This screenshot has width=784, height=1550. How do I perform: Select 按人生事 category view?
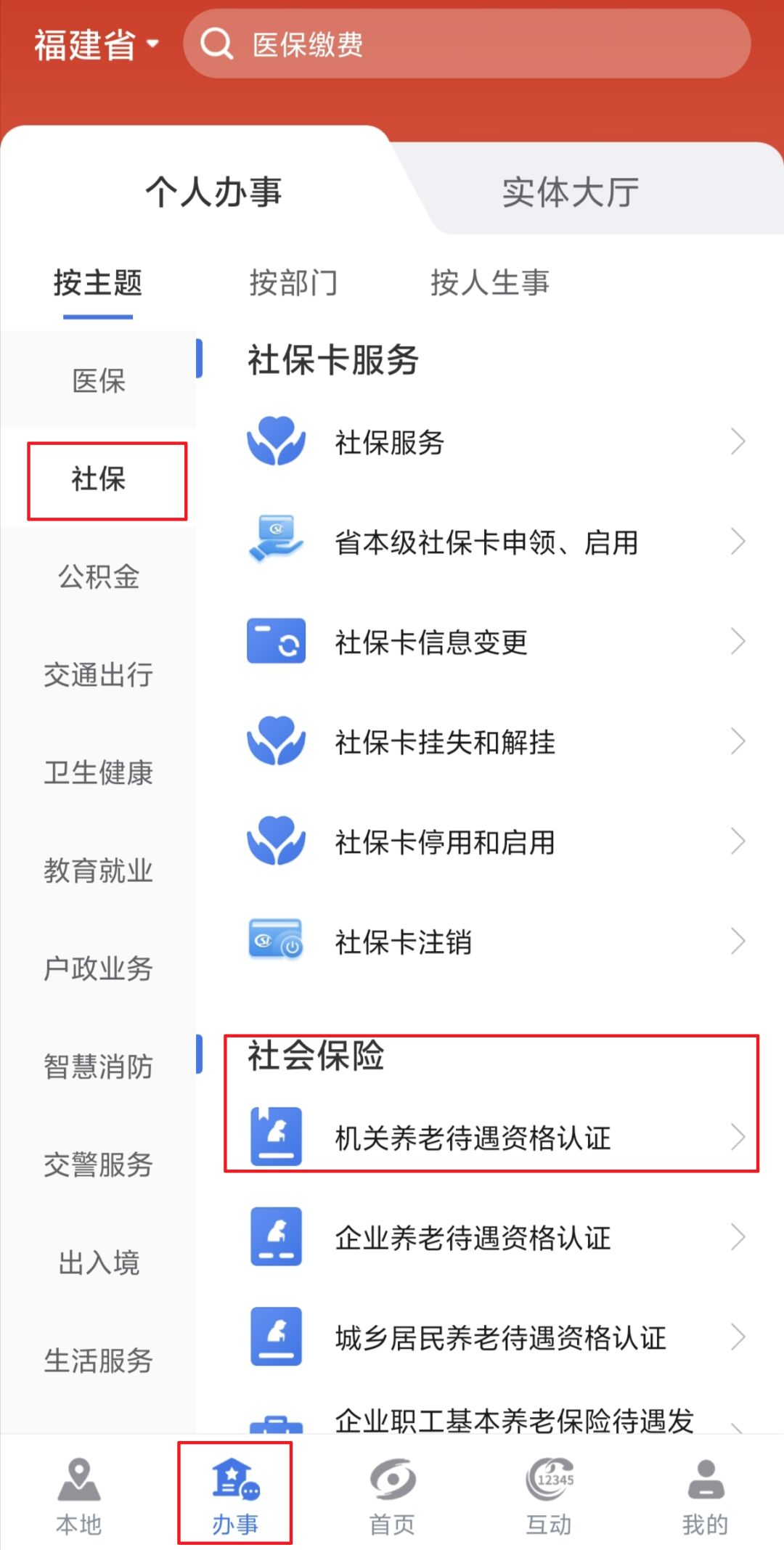(x=490, y=284)
